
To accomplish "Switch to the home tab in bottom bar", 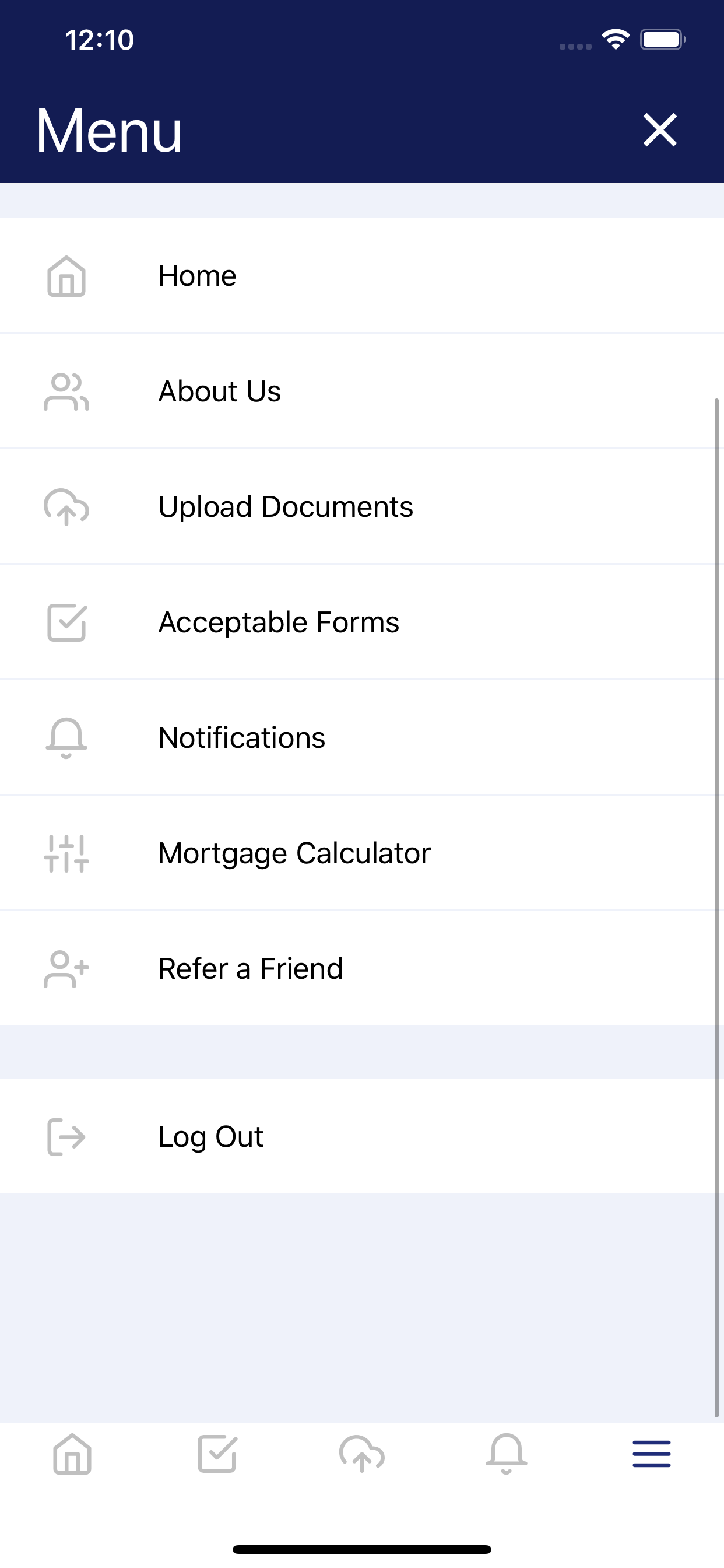I will pos(72,1454).
